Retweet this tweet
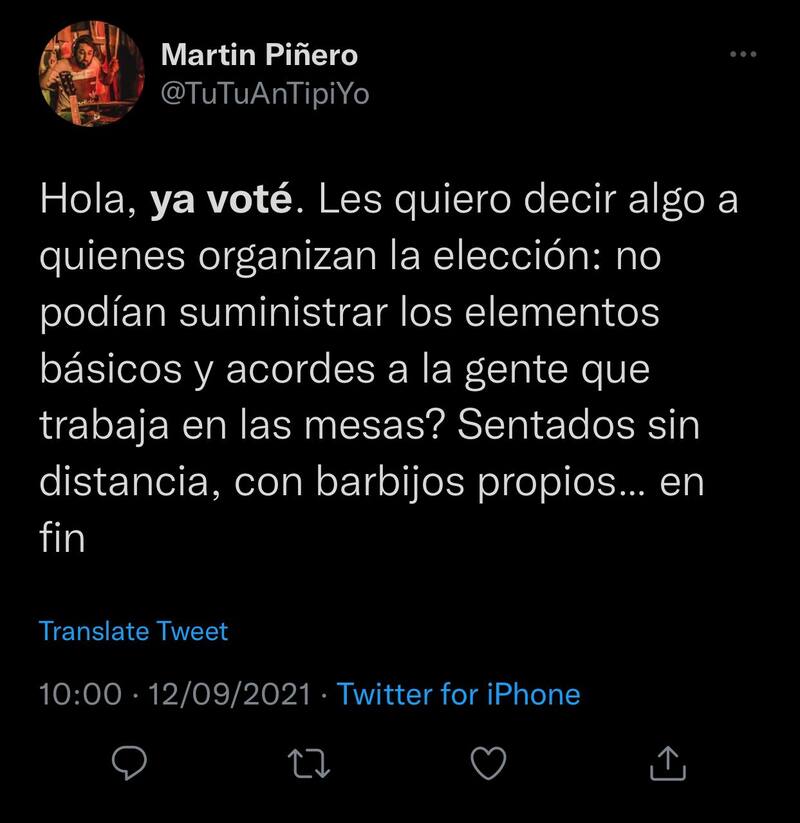The width and height of the screenshot is (800, 823). [x=308, y=765]
